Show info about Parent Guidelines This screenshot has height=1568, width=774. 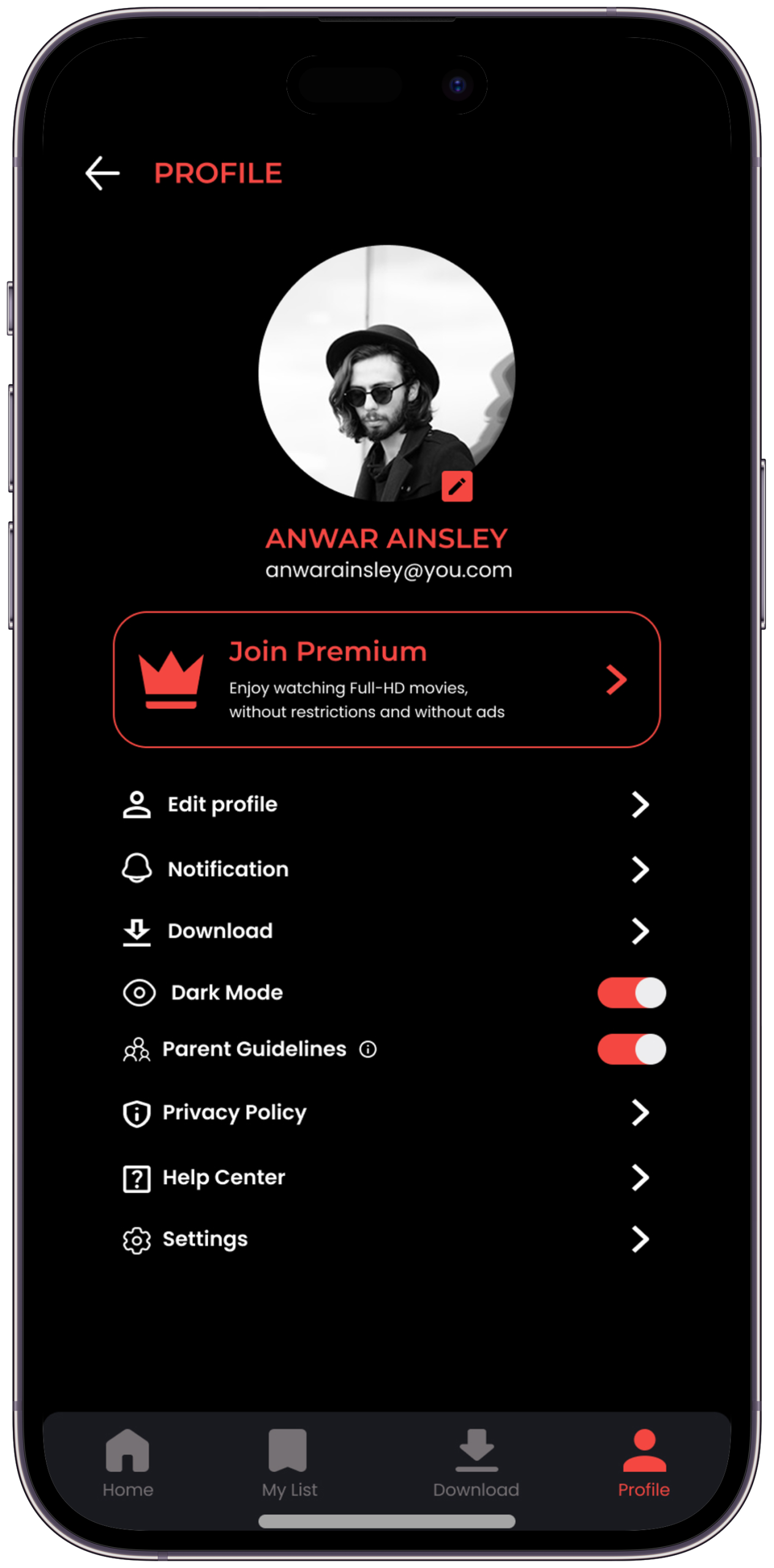point(368,1049)
